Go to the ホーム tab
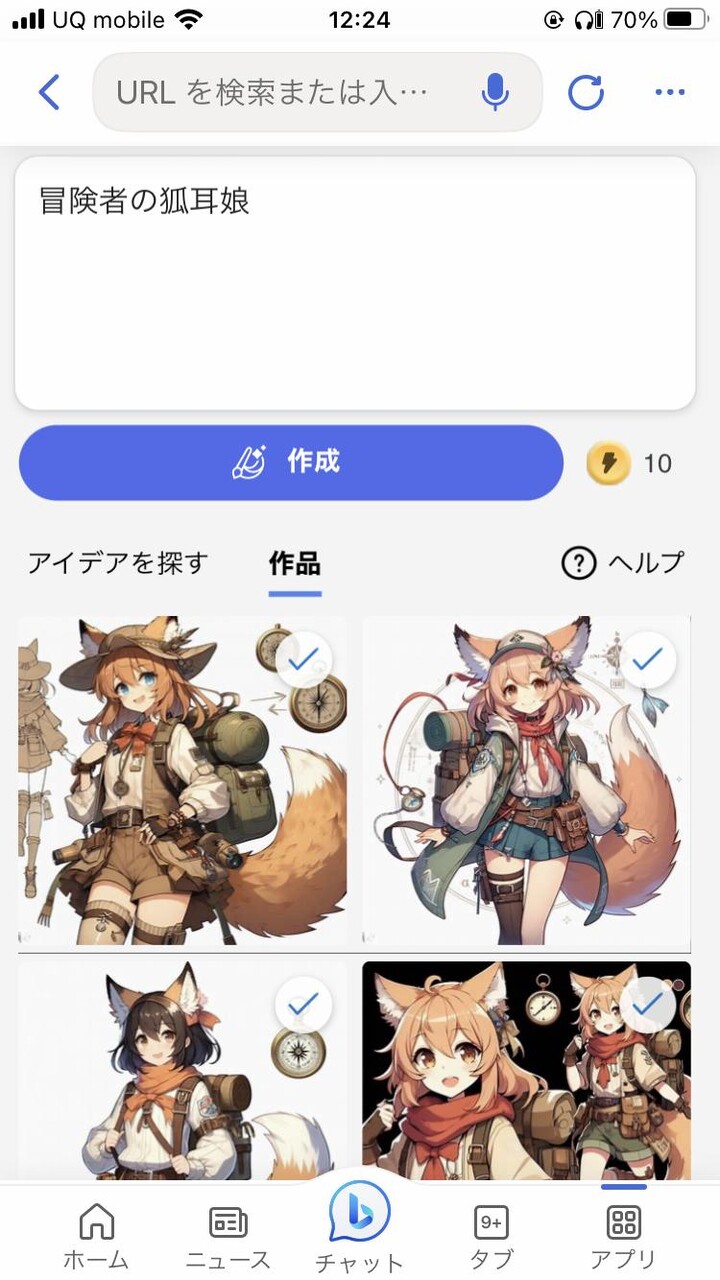The height and width of the screenshot is (1280, 720). coord(96,1236)
